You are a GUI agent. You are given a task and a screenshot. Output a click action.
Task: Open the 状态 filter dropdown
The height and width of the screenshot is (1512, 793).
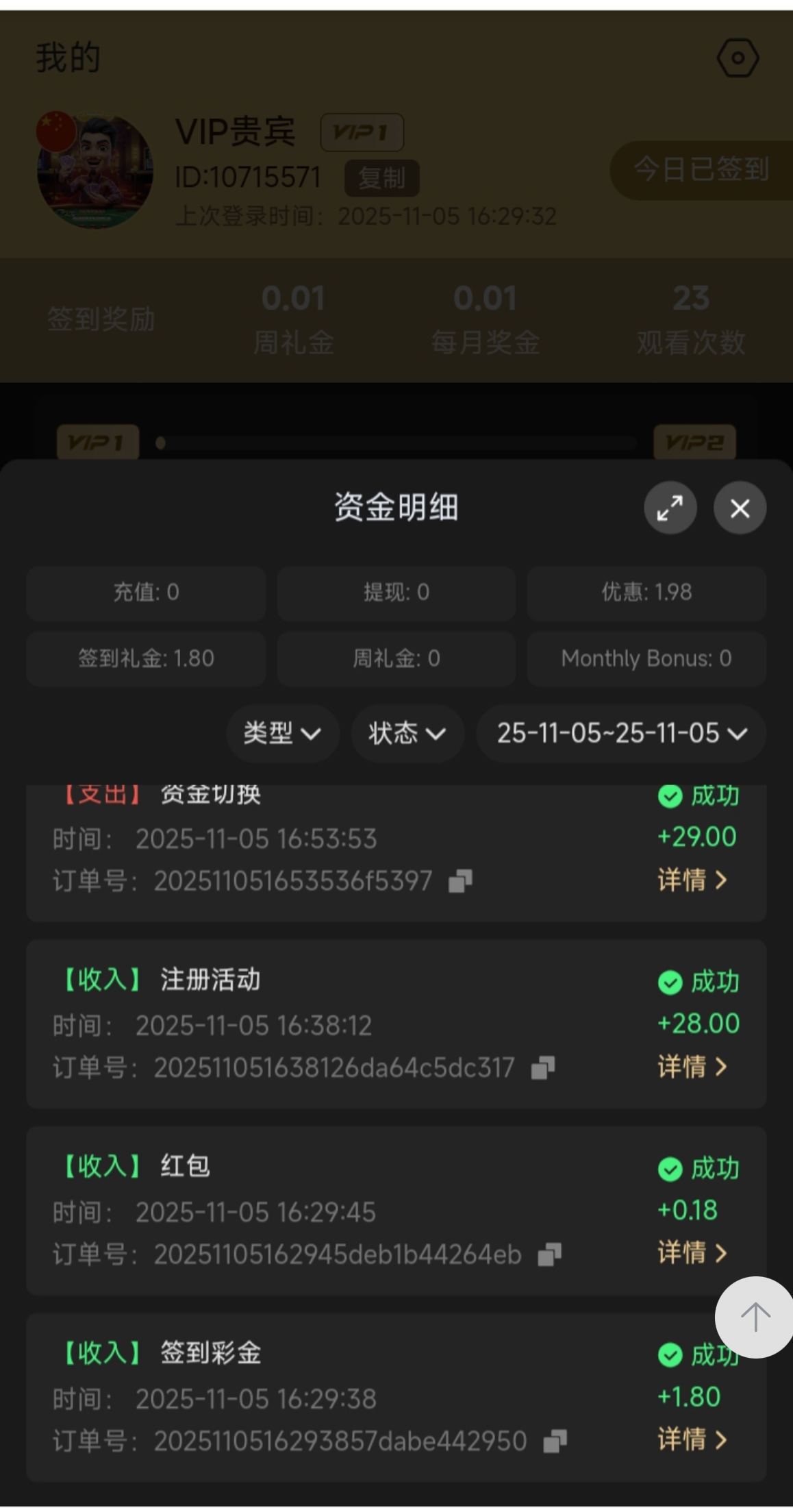tap(407, 734)
